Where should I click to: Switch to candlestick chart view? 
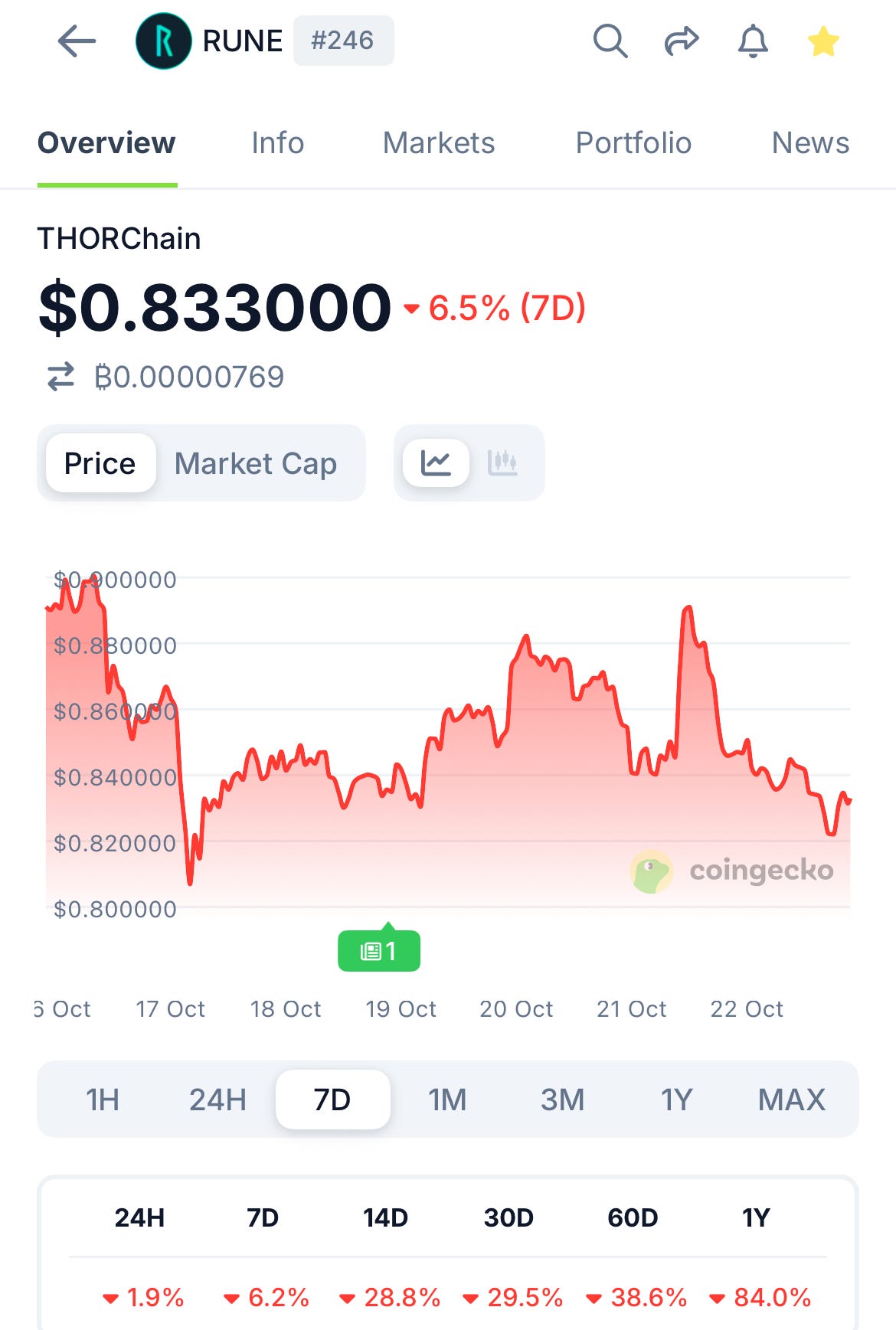502,462
